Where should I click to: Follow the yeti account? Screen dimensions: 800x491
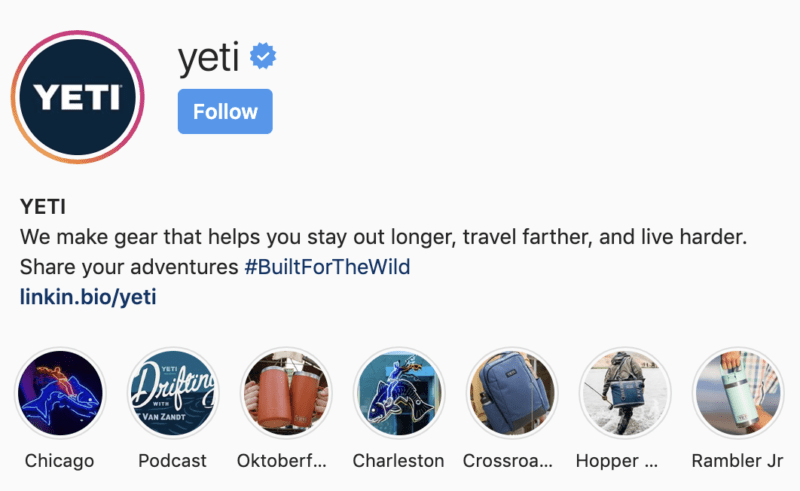click(225, 111)
